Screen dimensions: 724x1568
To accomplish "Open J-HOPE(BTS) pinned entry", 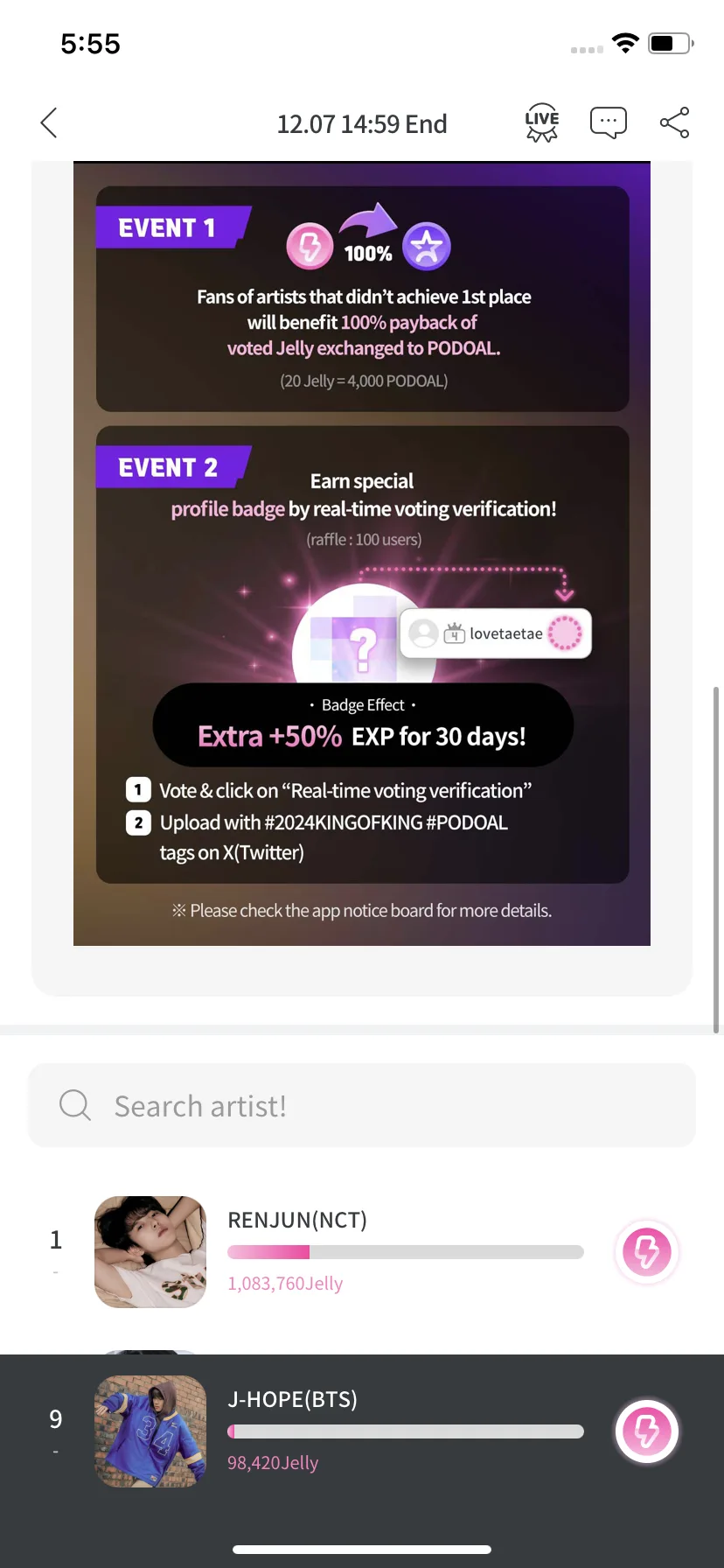I will point(293,1400).
